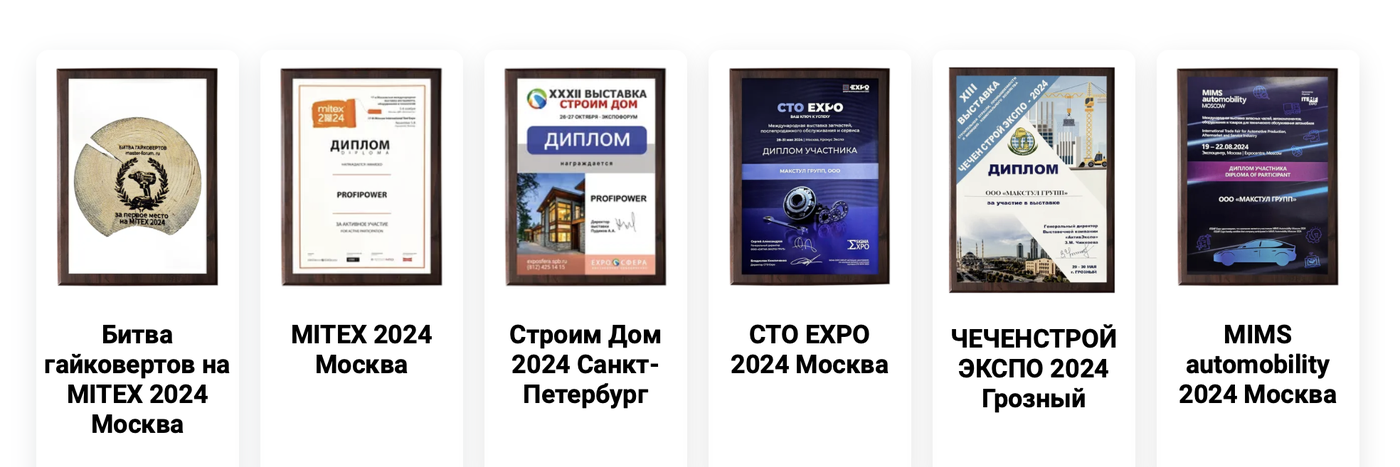View the MITEX 2024 Москва diploma
Viewport: 1400px width, 467px height.
[361, 178]
